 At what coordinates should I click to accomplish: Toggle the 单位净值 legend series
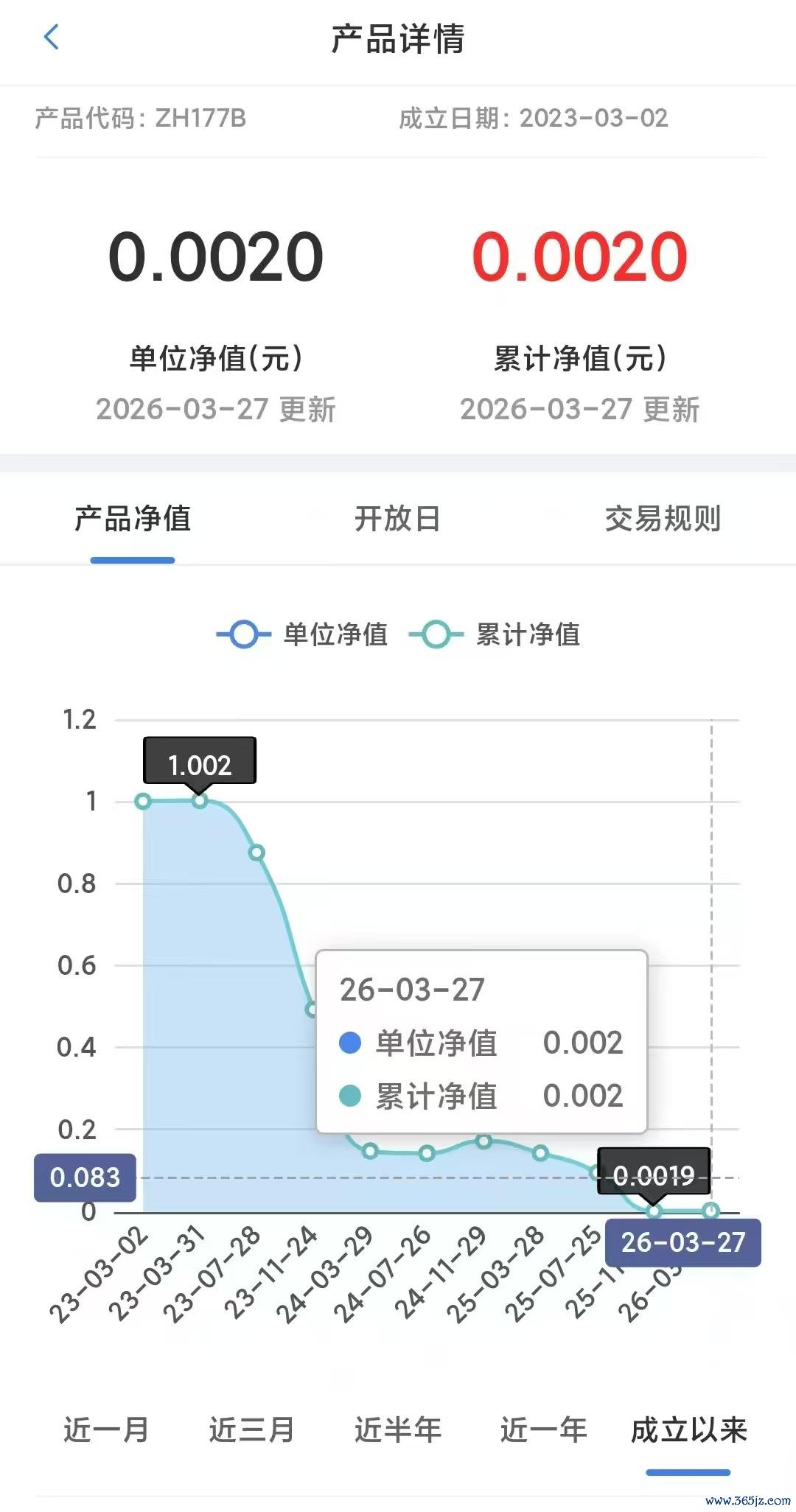pos(302,634)
